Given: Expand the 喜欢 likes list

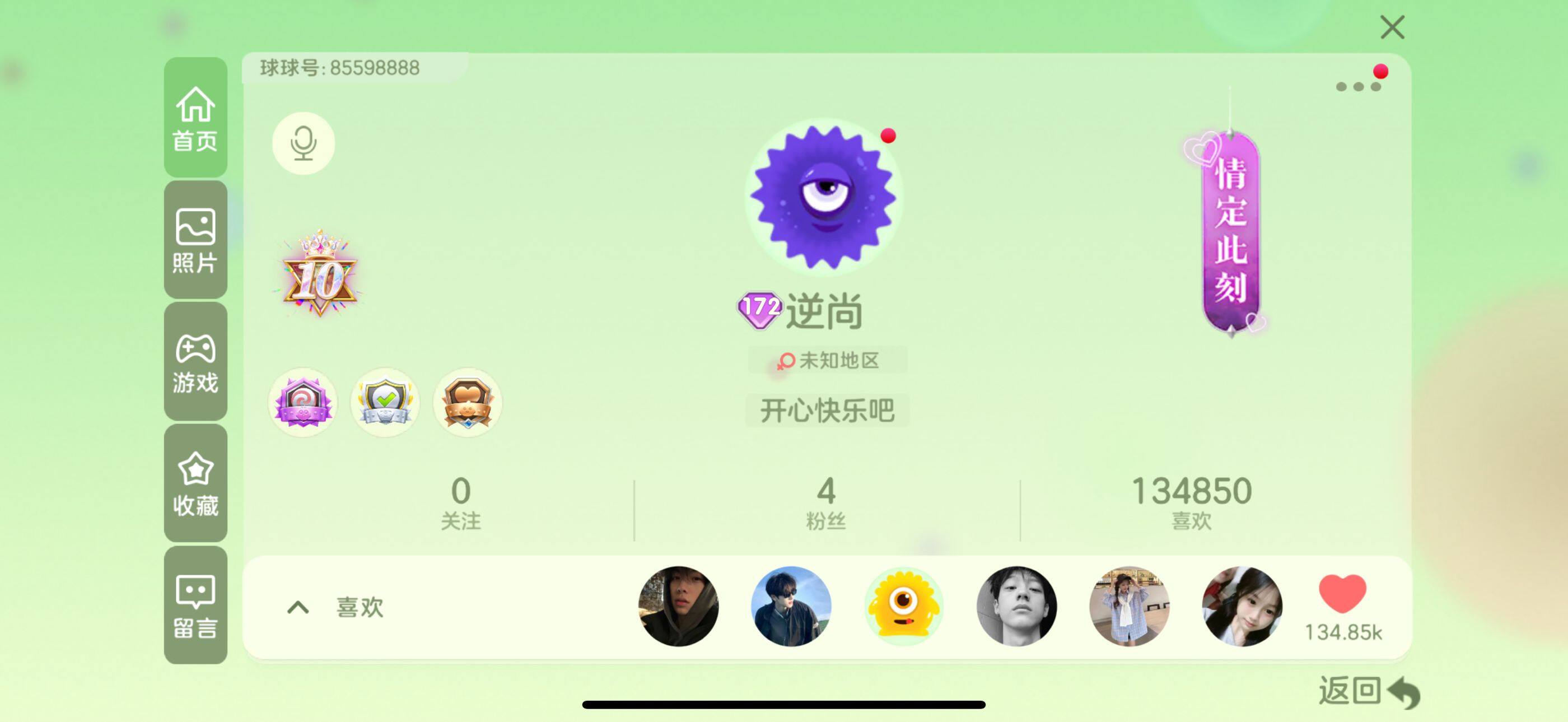Looking at the screenshot, I should tap(298, 607).
